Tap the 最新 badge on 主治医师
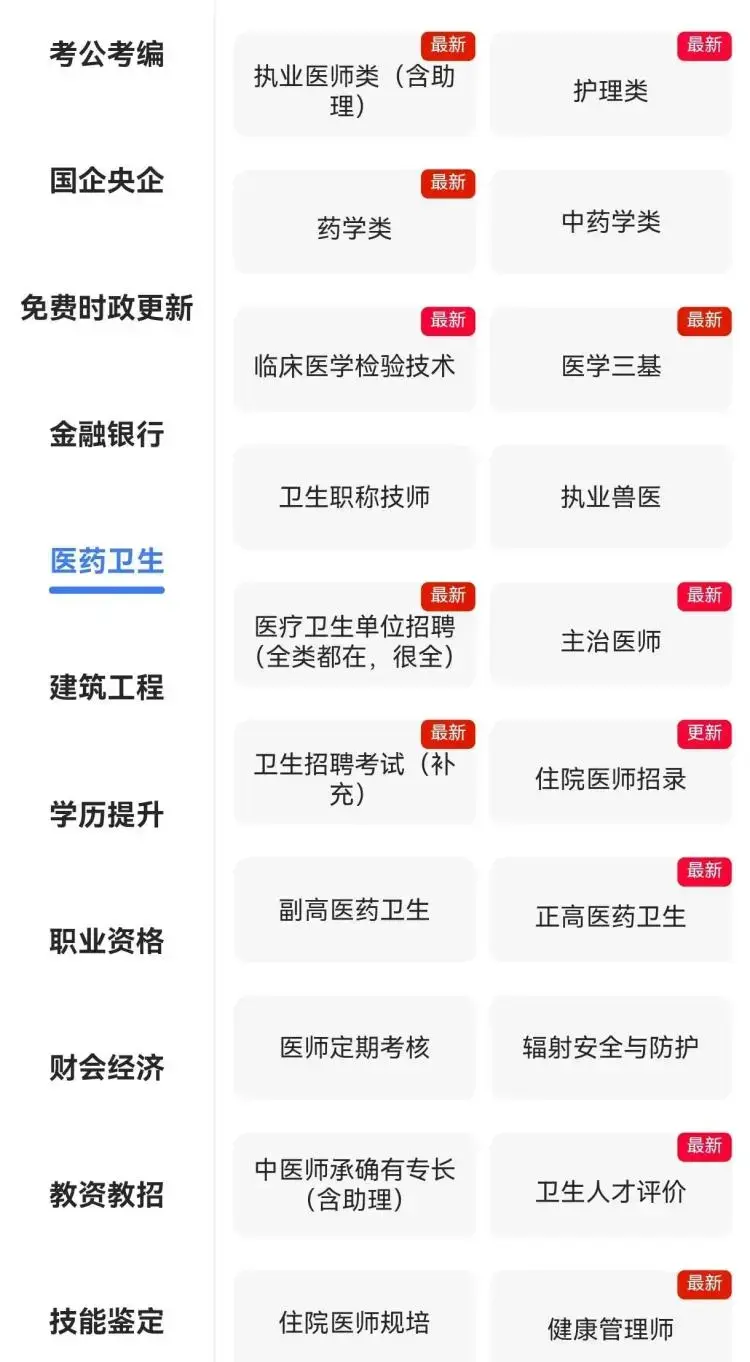Viewport: 750px width, 1362px height. point(704,595)
